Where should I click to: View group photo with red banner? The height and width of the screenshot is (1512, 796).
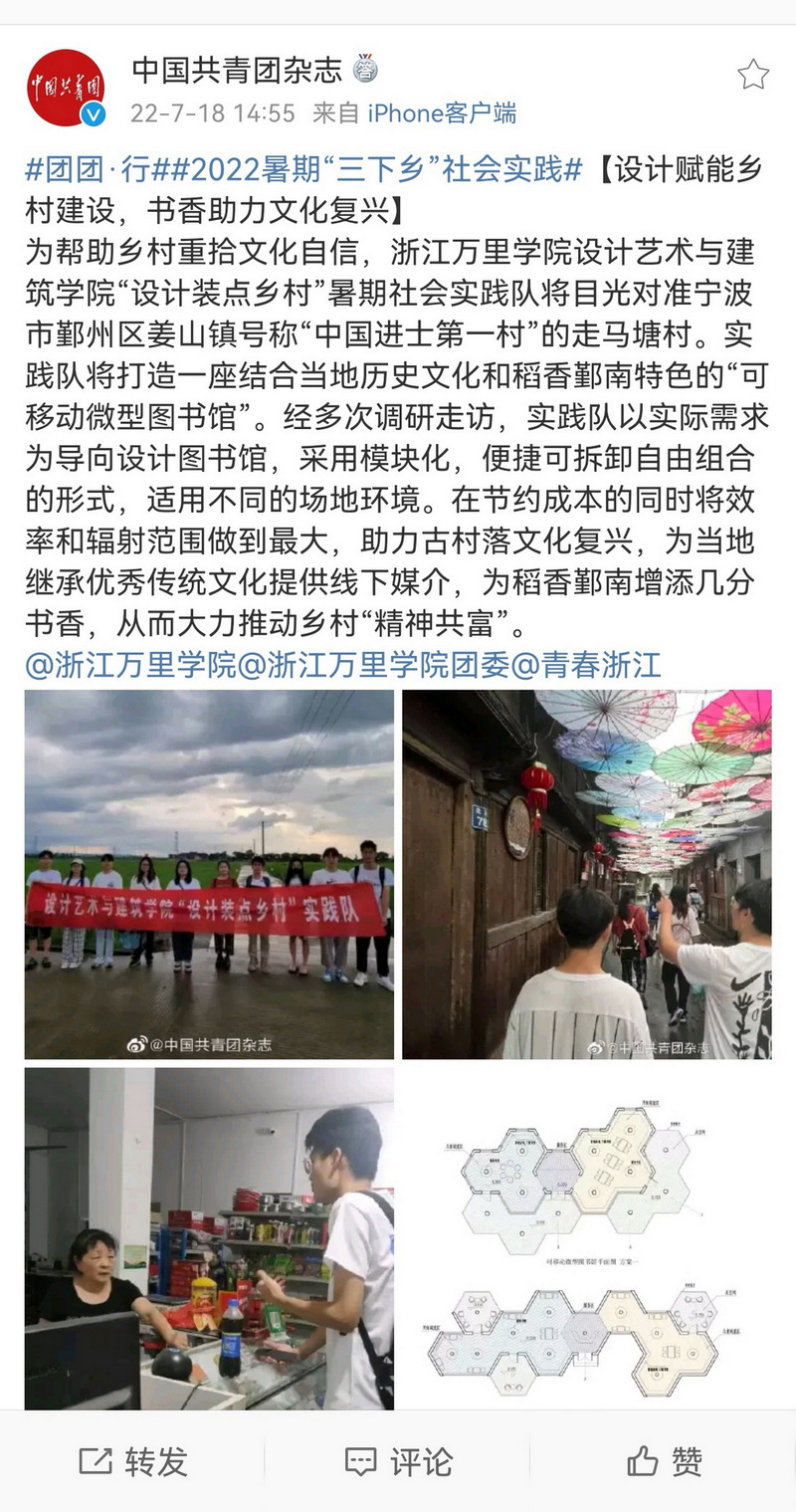(209, 874)
